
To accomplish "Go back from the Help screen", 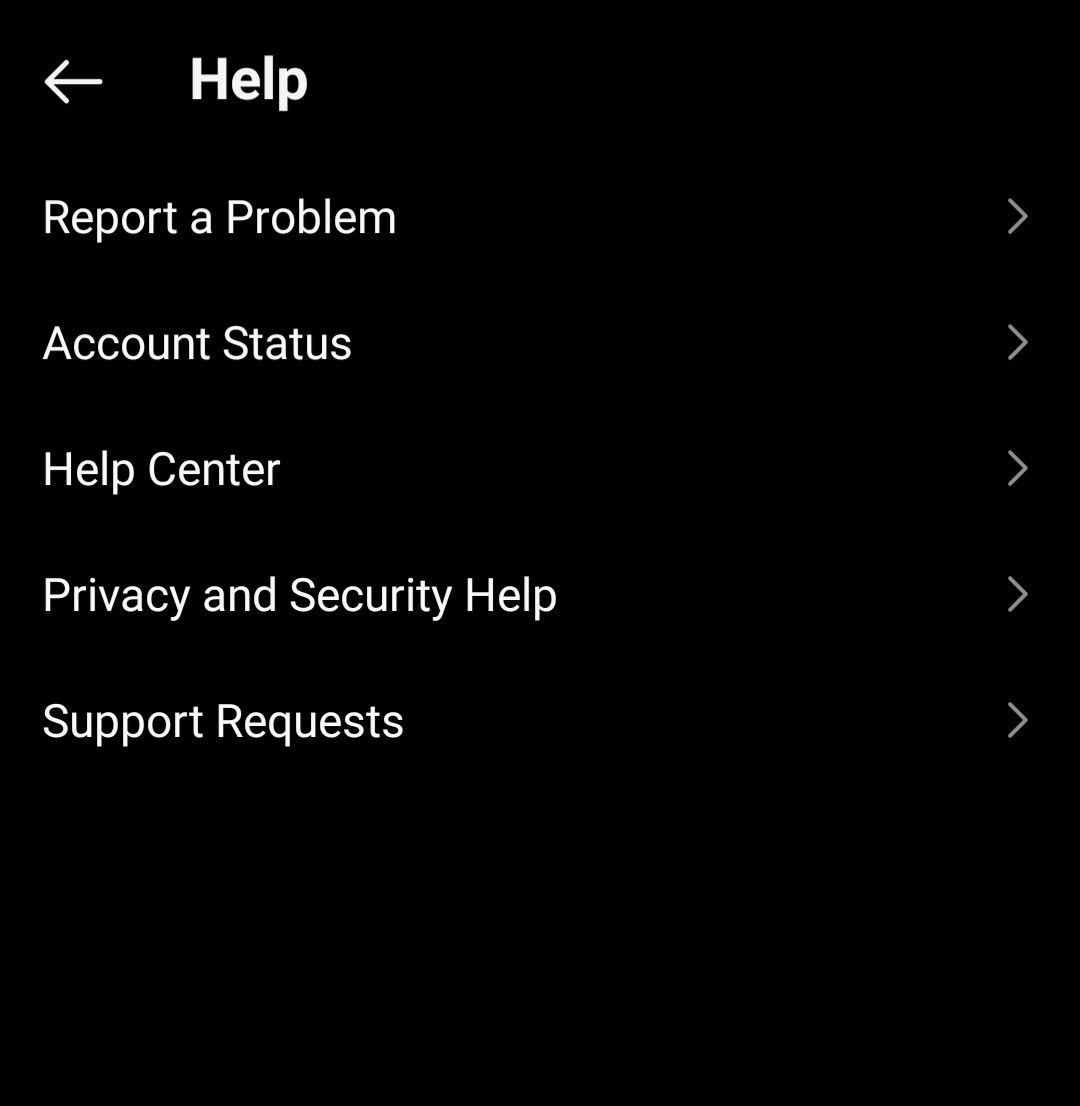I will pos(73,81).
